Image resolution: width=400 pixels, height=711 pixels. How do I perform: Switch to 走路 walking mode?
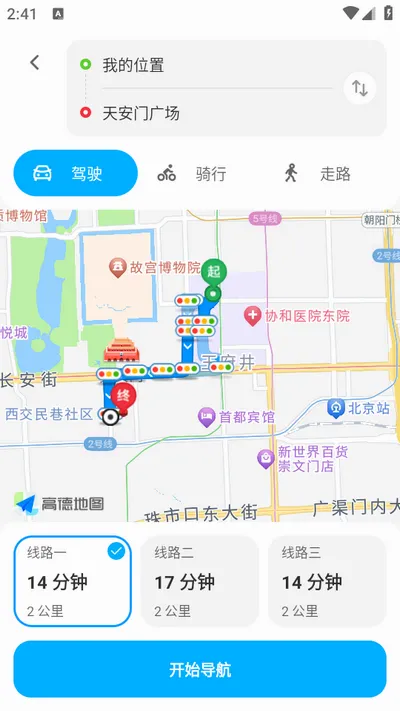317,174
